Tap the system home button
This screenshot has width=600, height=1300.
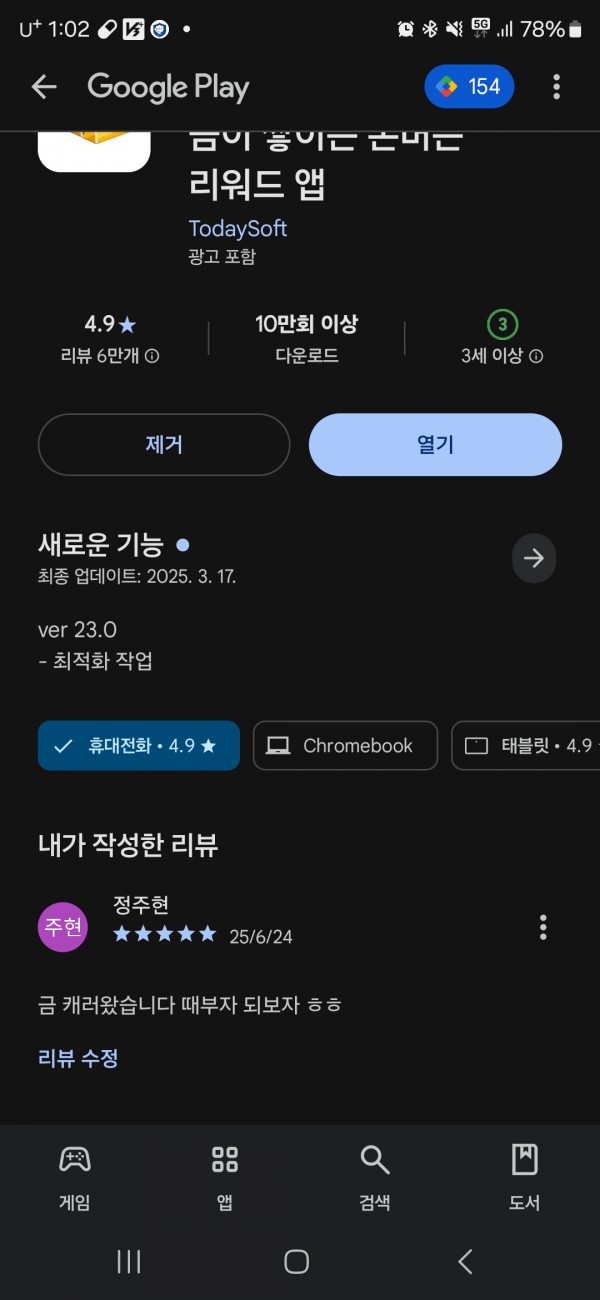(297, 1262)
